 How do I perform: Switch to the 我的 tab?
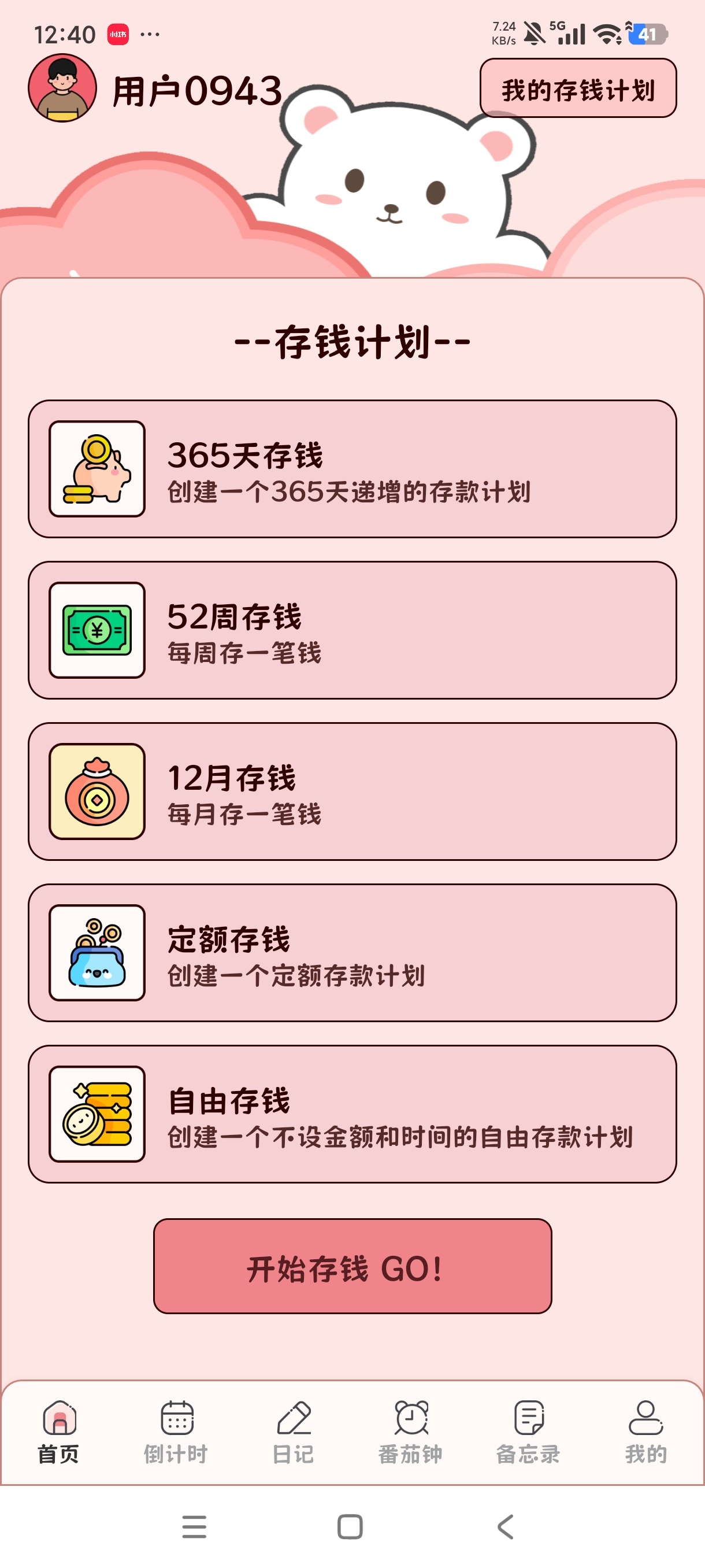point(646,1432)
